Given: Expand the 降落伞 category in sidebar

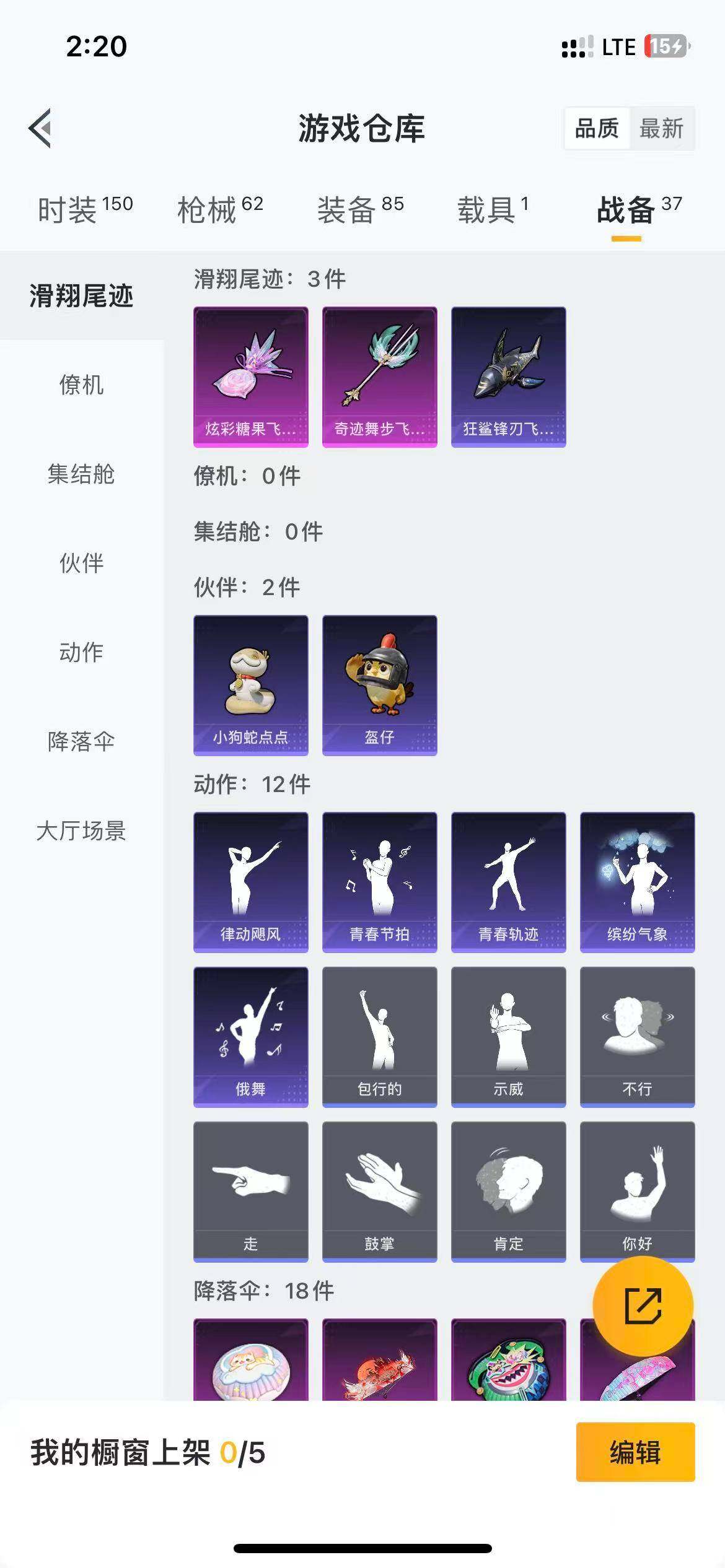Looking at the screenshot, I should 82,739.
